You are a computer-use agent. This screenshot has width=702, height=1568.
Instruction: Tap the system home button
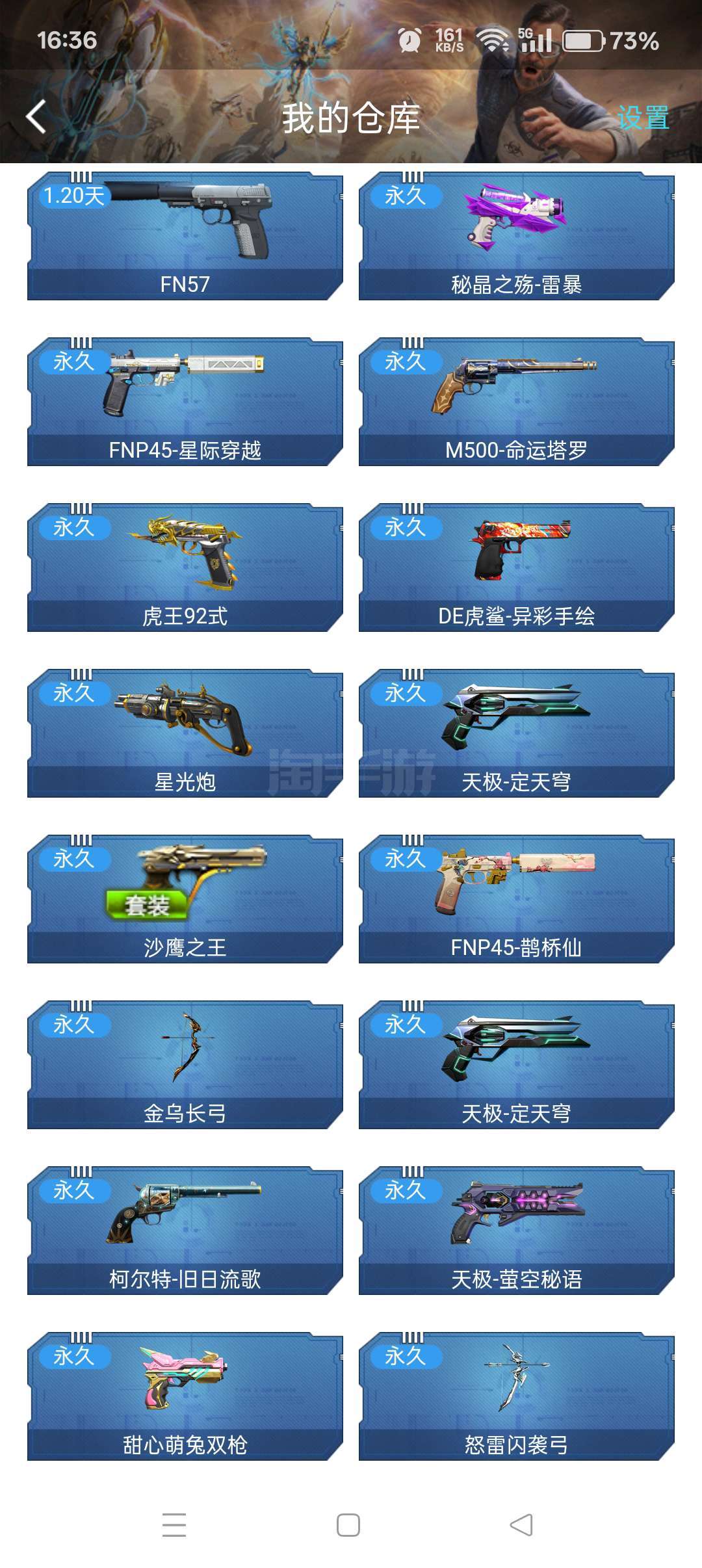348,1525
